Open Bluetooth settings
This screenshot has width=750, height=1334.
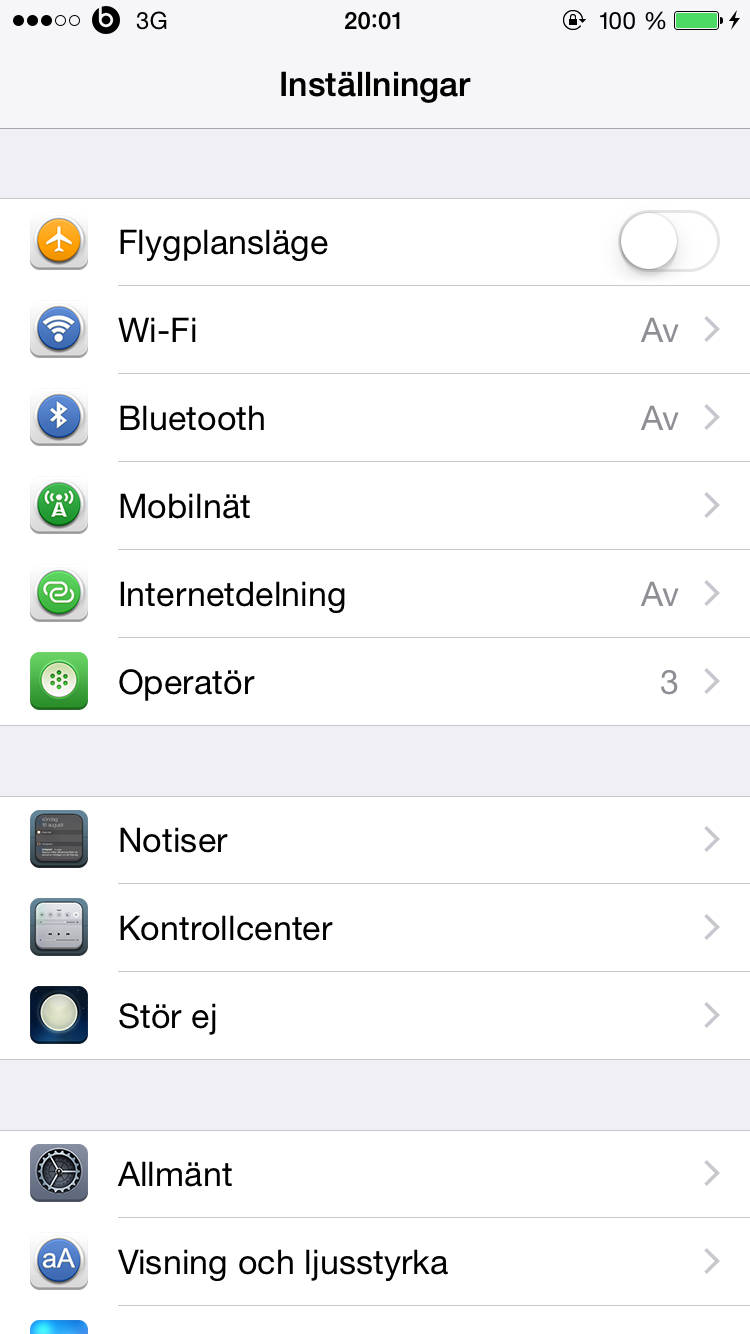tap(375, 418)
